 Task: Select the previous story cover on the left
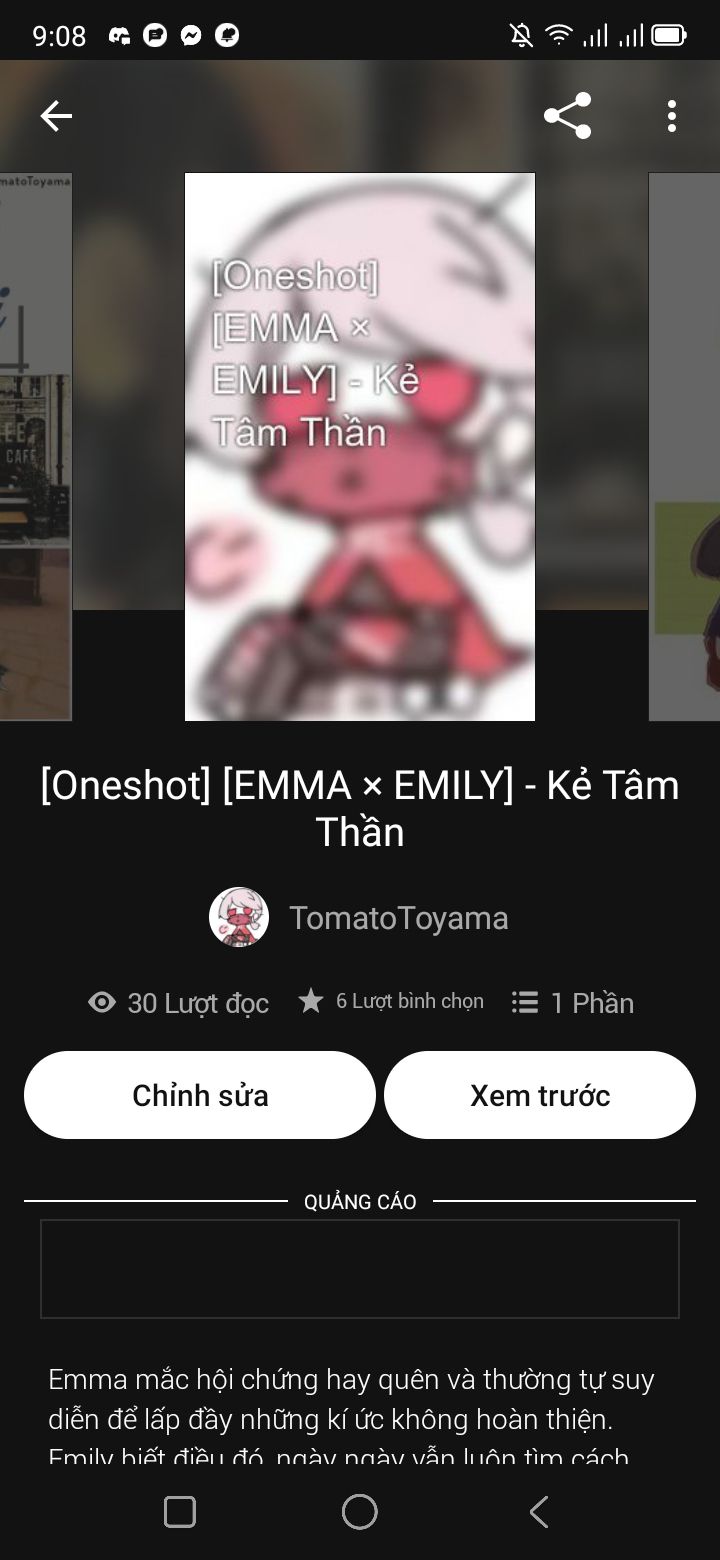point(36,447)
